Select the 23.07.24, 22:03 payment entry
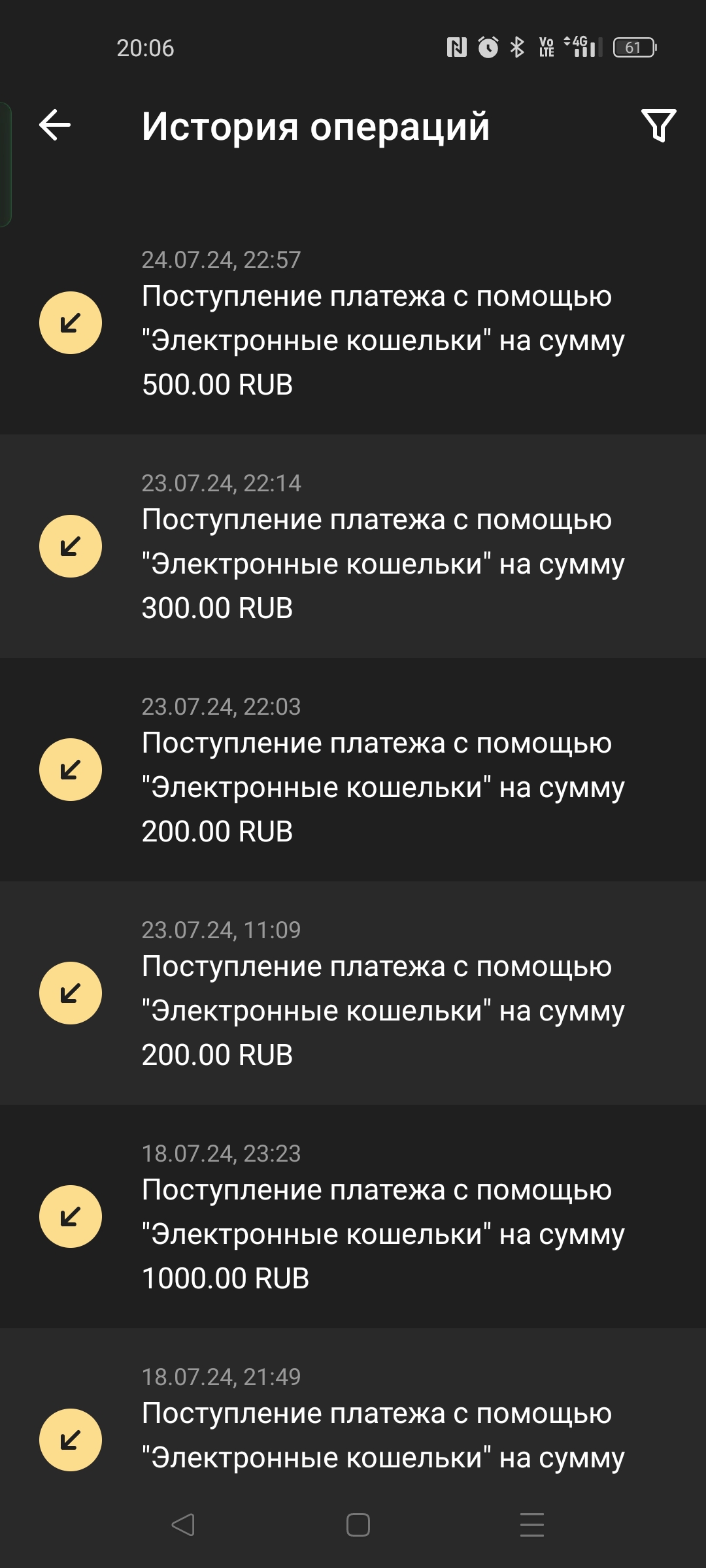 point(353,770)
